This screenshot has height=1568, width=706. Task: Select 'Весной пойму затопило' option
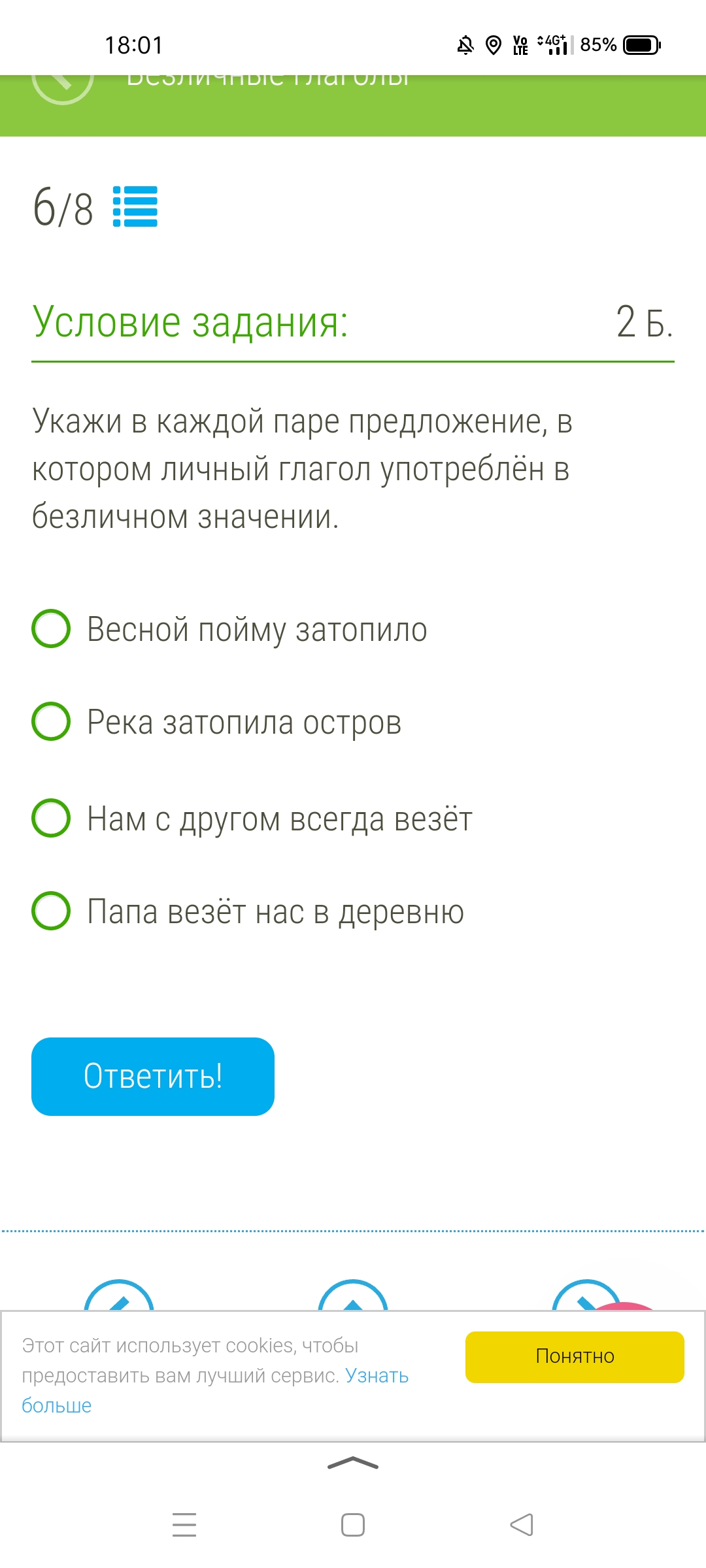point(51,629)
